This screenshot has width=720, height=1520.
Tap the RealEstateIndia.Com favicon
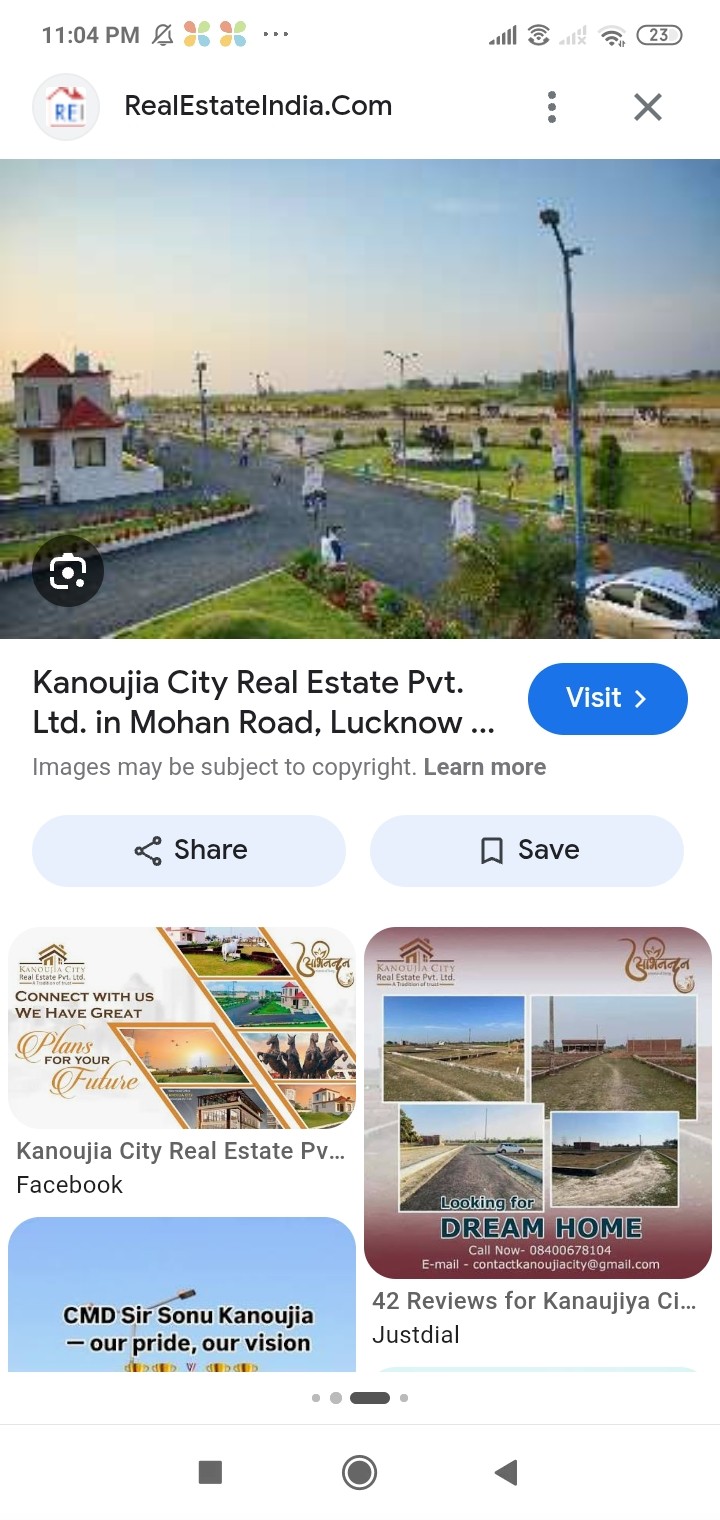[x=66, y=106]
